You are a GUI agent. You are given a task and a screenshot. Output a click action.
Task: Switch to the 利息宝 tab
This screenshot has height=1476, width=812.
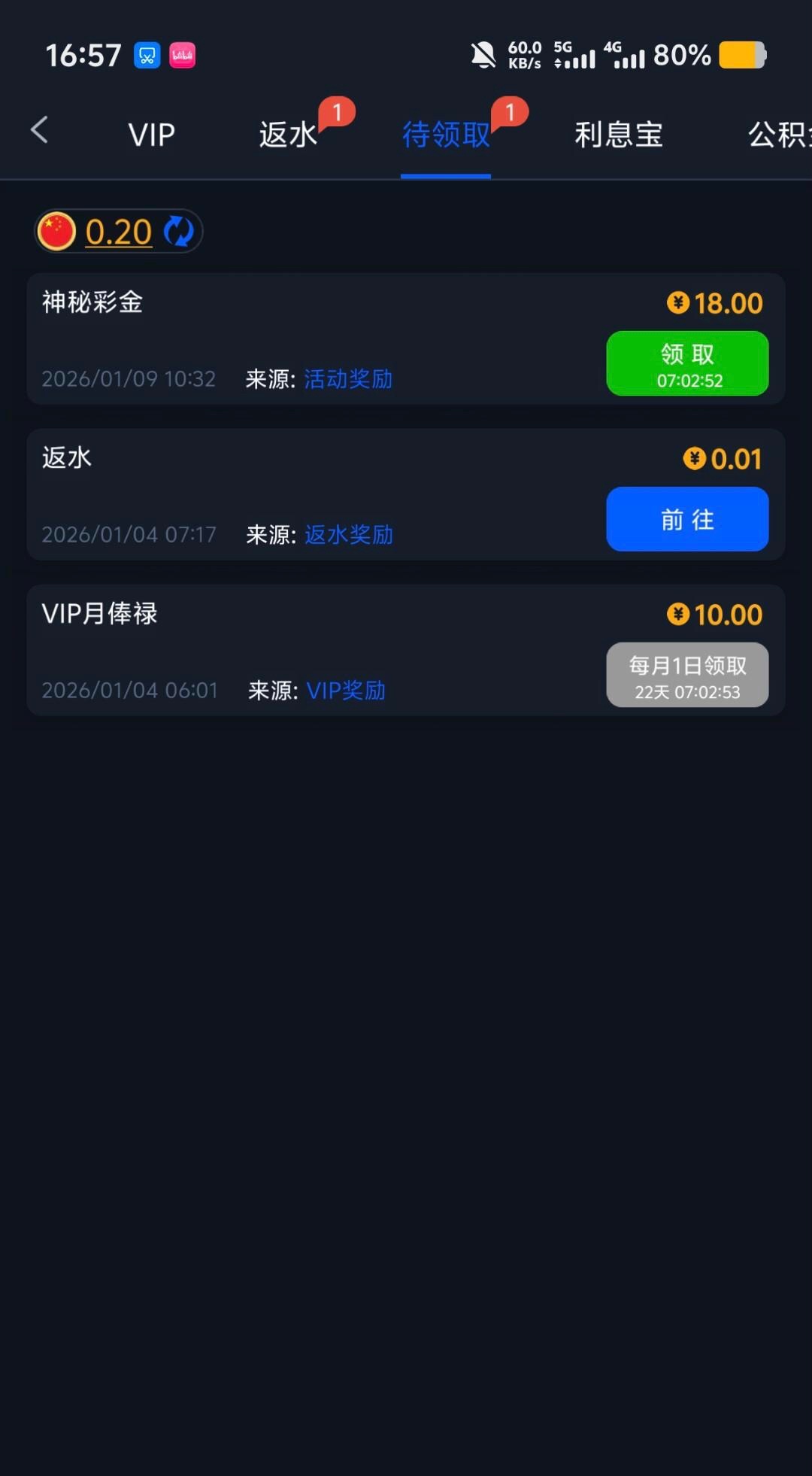click(618, 135)
